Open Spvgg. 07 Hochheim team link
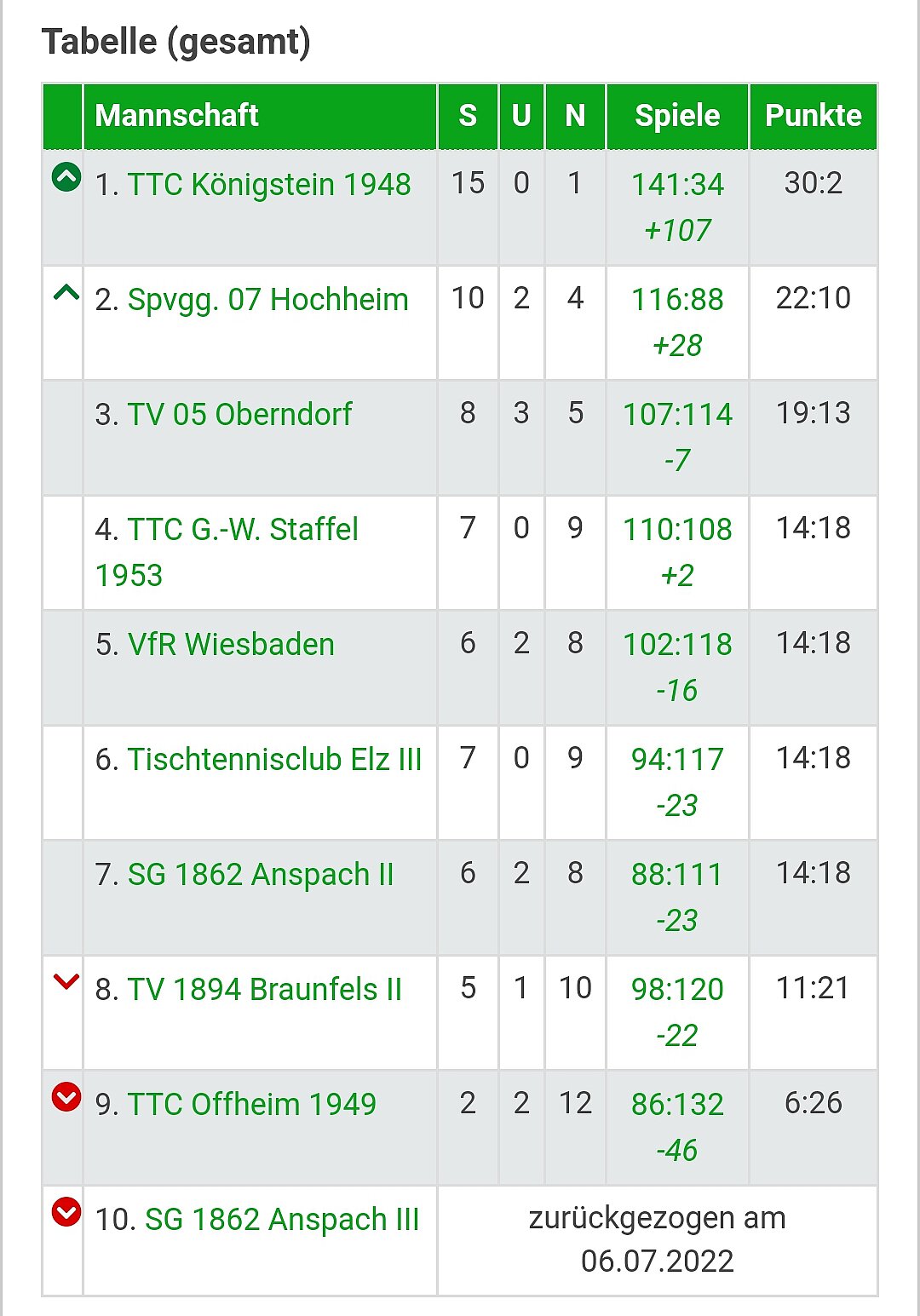The height and width of the screenshot is (1316, 920). click(267, 300)
